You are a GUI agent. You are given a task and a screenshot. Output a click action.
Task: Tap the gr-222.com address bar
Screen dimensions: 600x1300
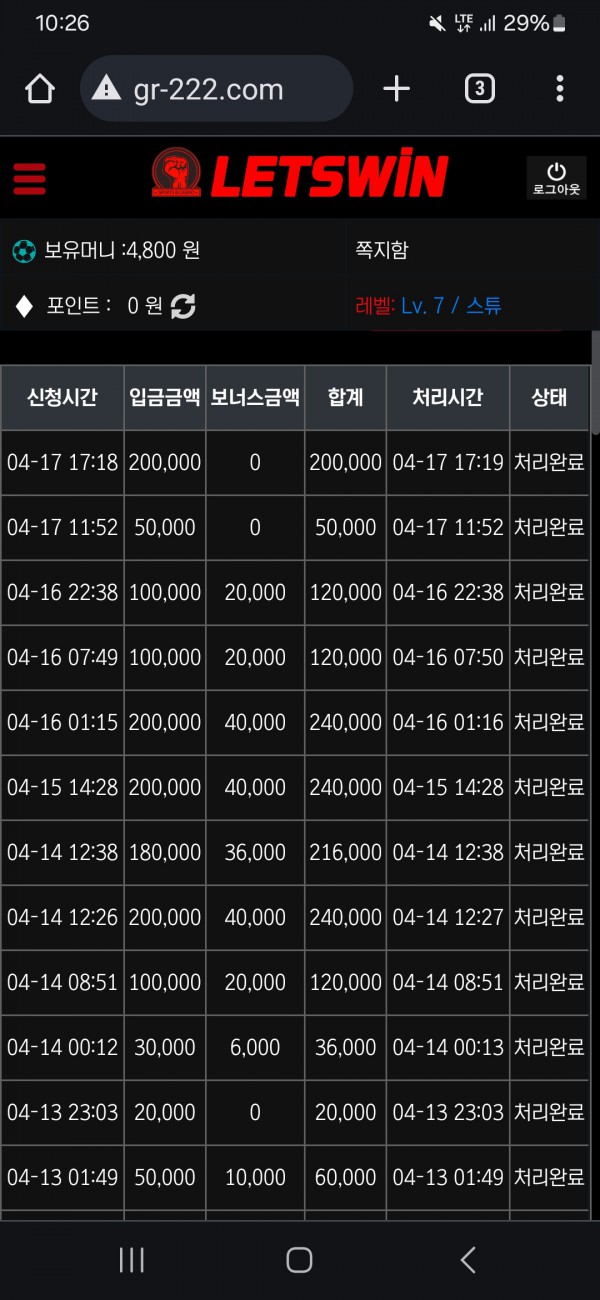pyautogui.click(x=217, y=89)
